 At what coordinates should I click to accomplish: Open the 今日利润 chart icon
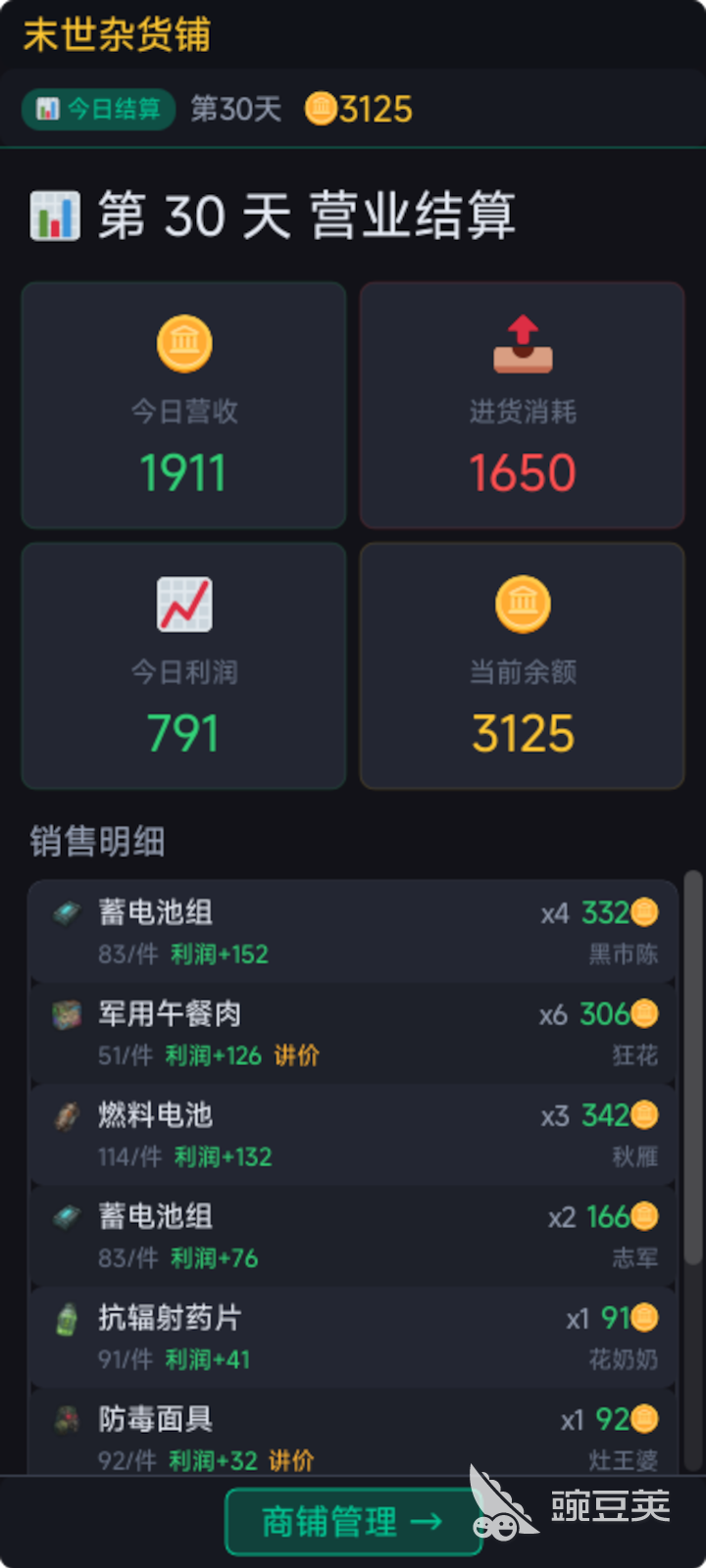coord(183,605)
